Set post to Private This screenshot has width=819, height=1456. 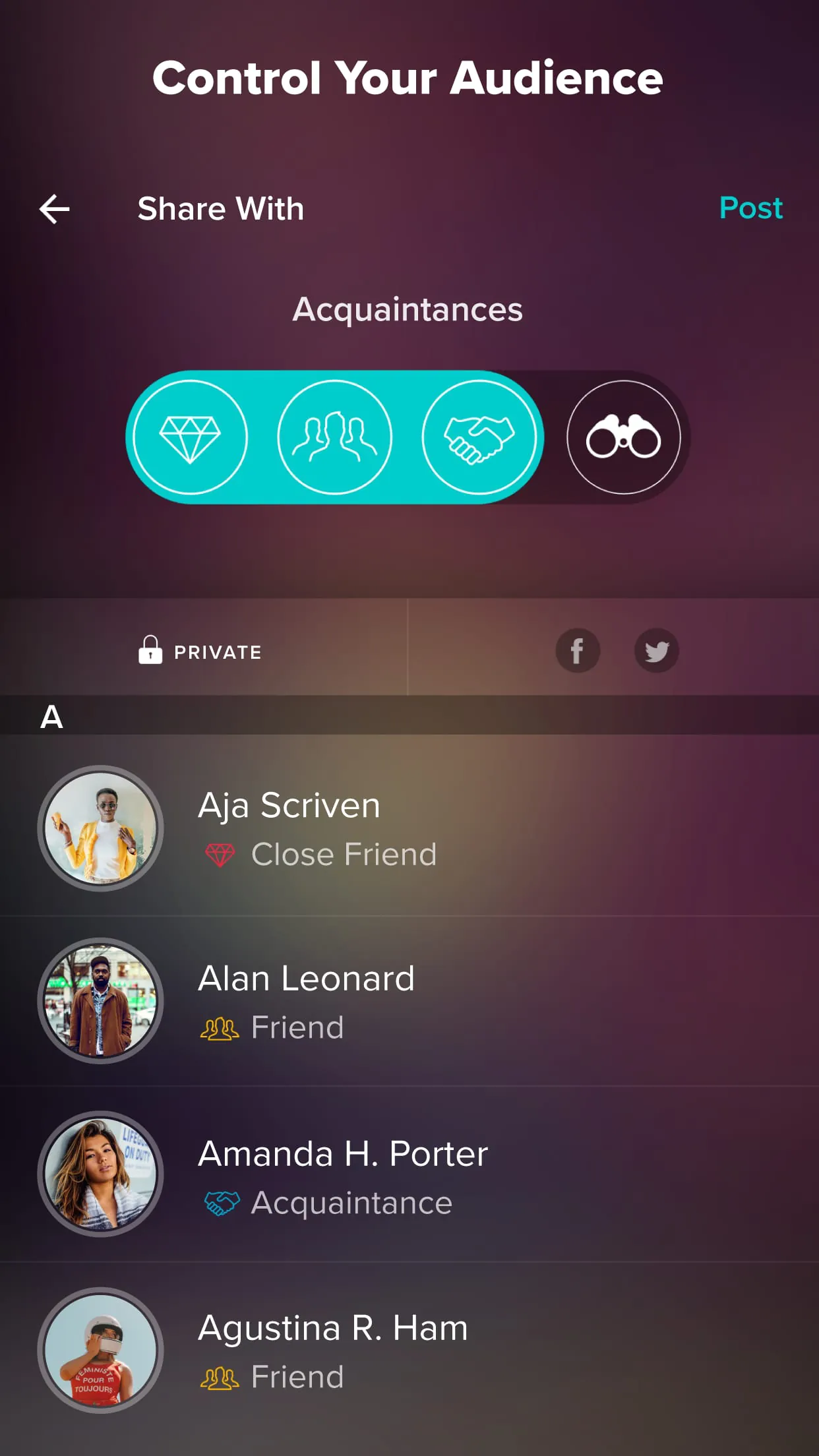[200, 652]
